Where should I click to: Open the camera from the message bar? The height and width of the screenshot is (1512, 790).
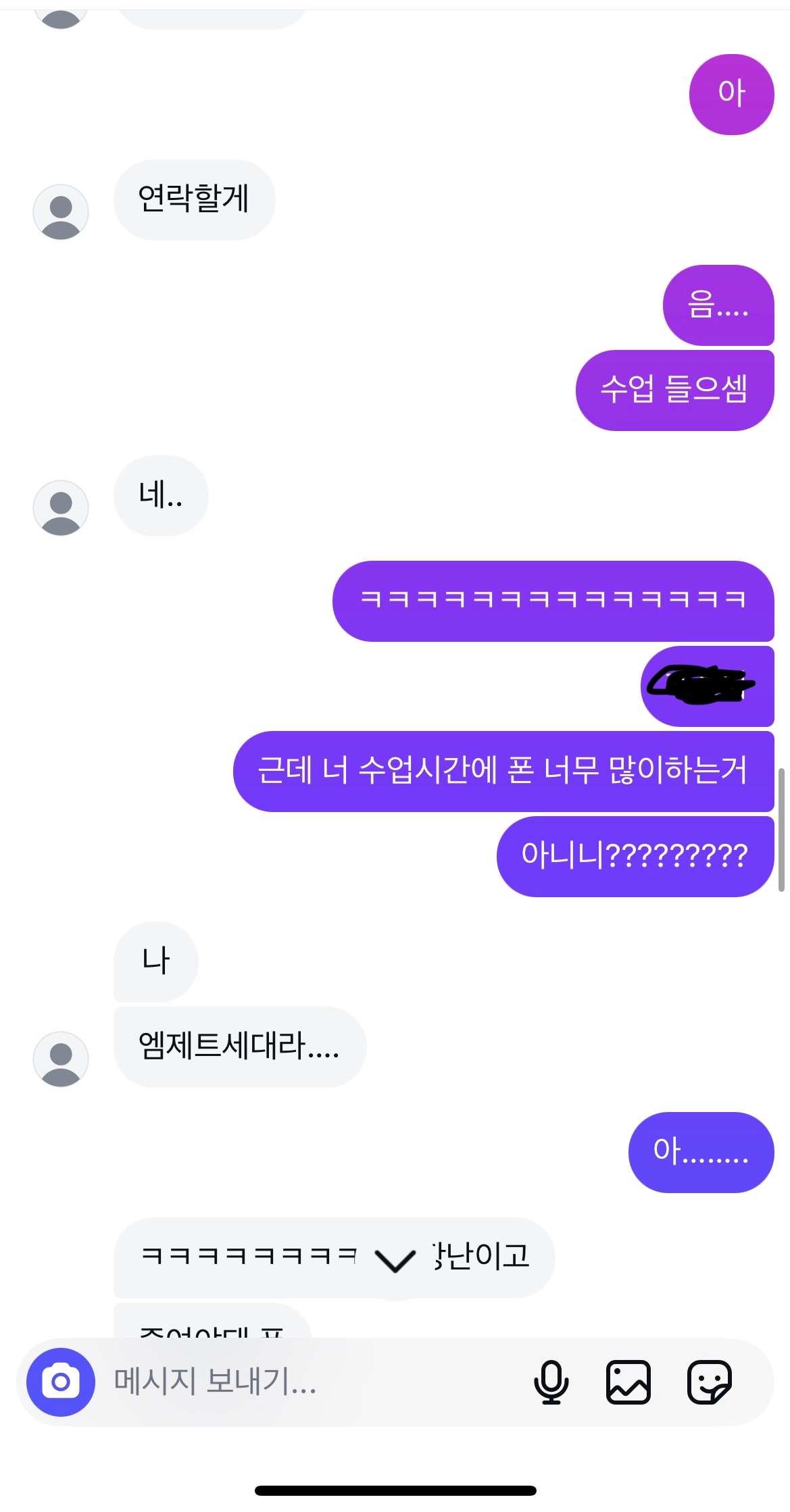coord(60,1382)
